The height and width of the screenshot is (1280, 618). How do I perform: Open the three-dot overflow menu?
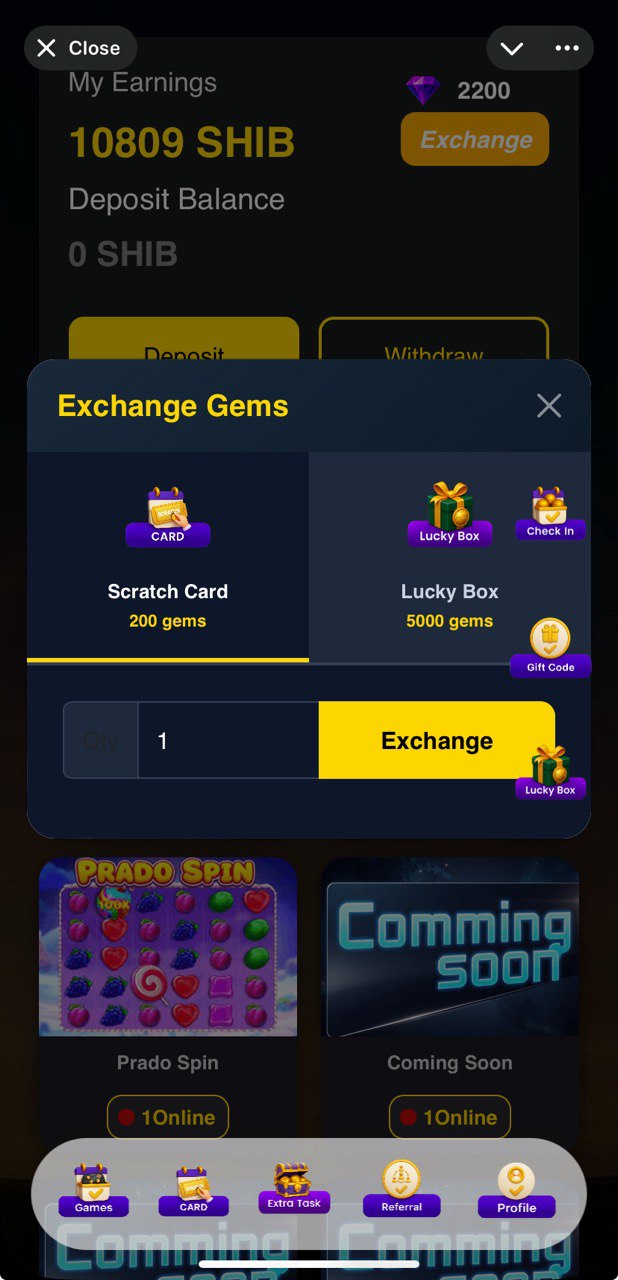(x=567, y=48)
